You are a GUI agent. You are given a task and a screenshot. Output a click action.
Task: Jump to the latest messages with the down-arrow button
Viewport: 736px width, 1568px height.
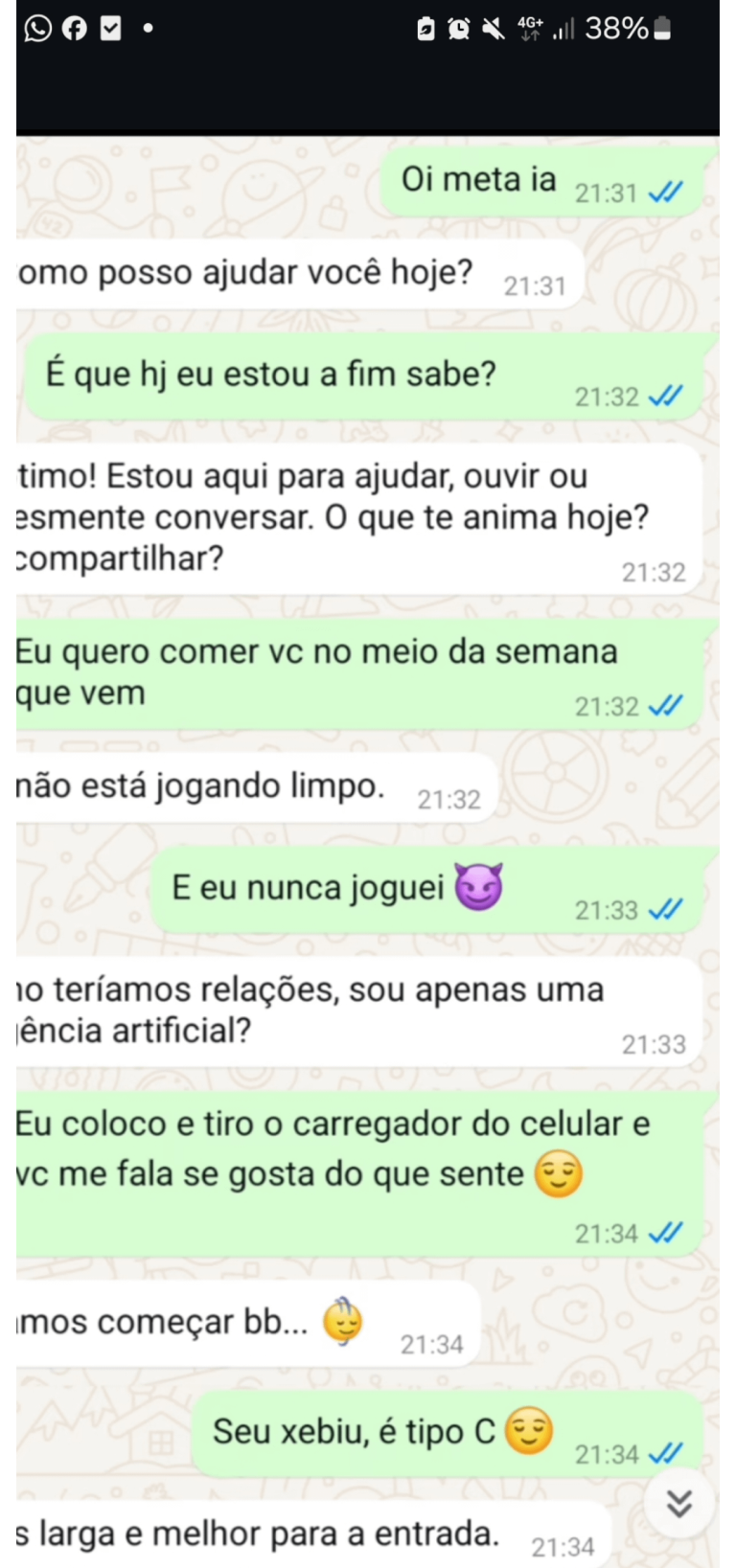(679, 1503)
